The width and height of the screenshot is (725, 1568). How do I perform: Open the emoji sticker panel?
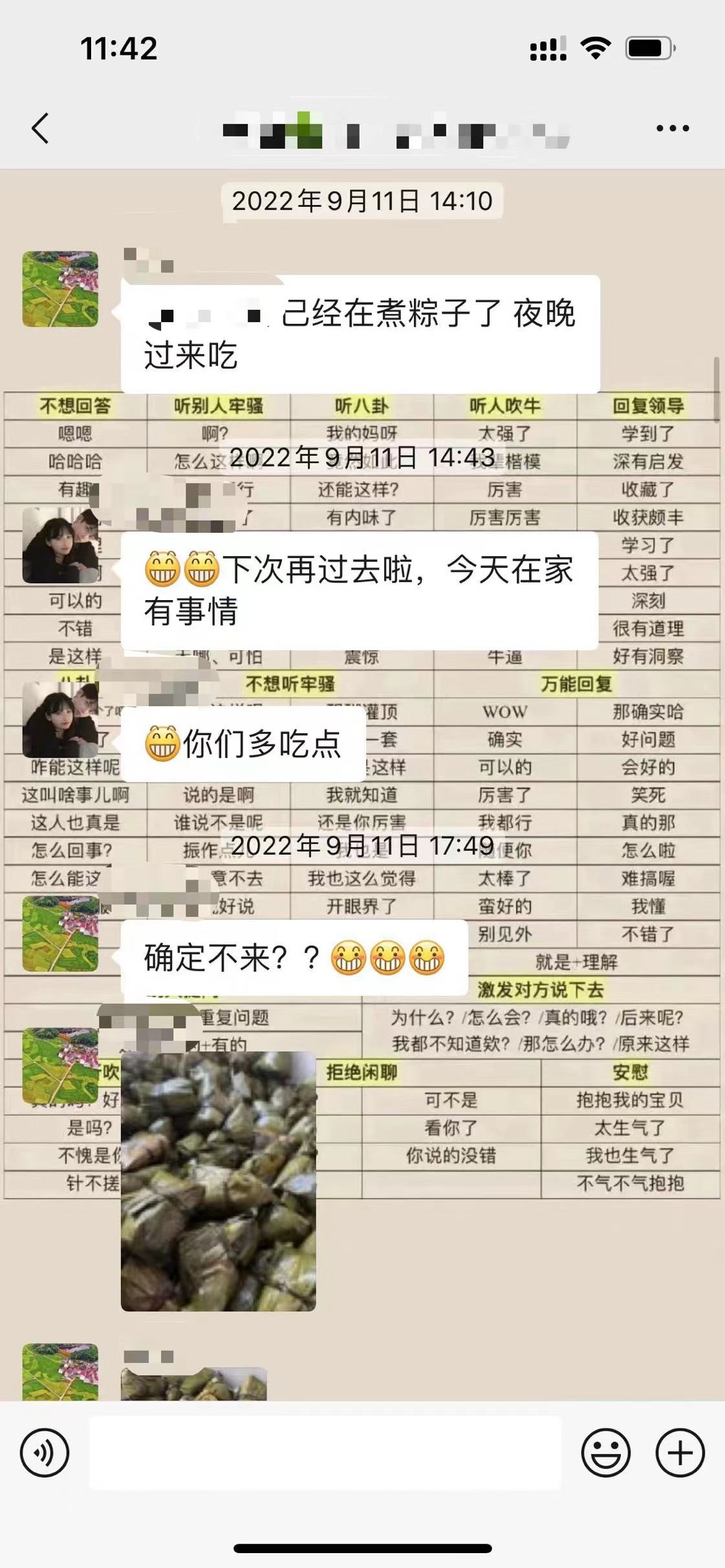point(605,1453)
